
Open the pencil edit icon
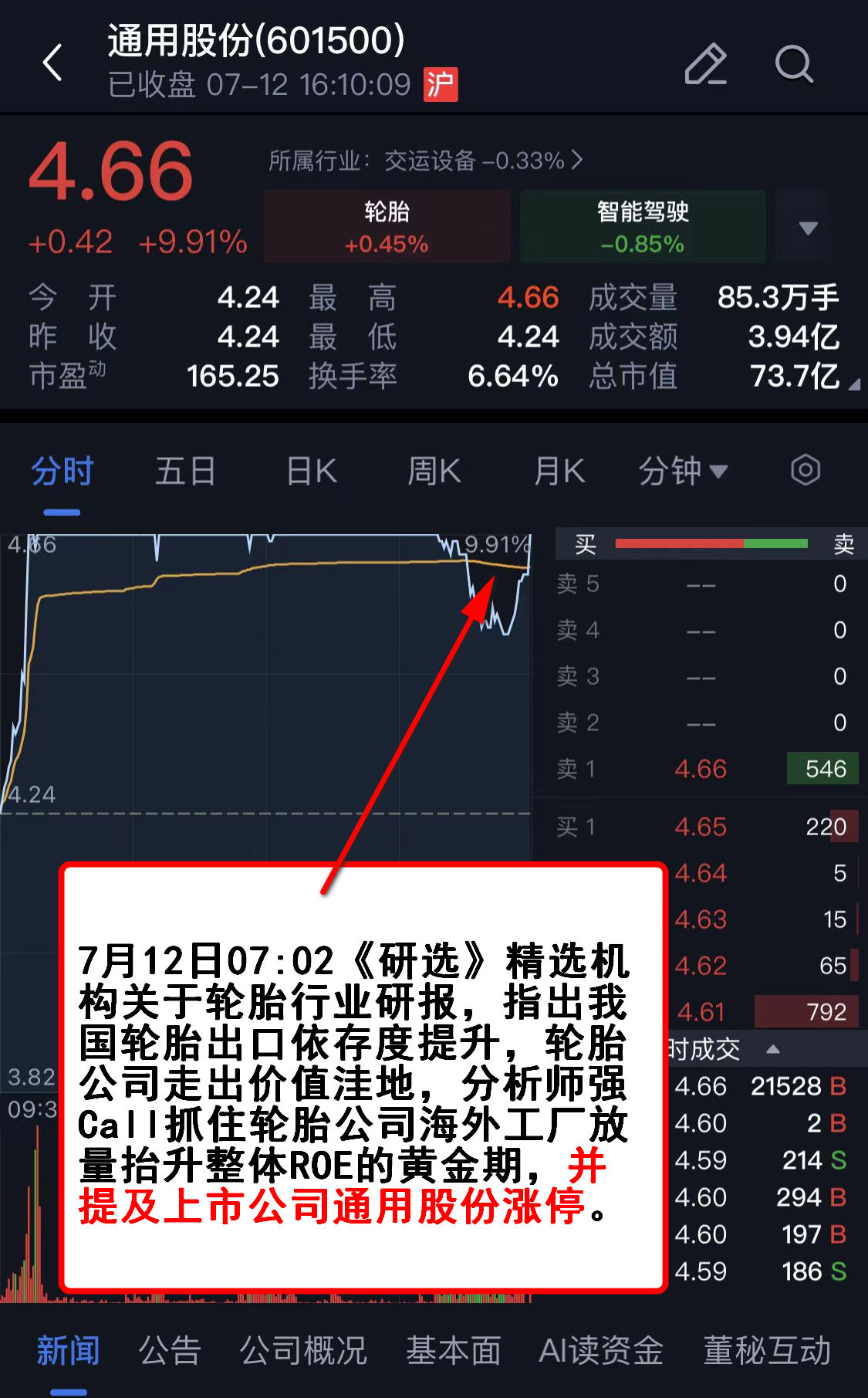click(x=705, y=64)
